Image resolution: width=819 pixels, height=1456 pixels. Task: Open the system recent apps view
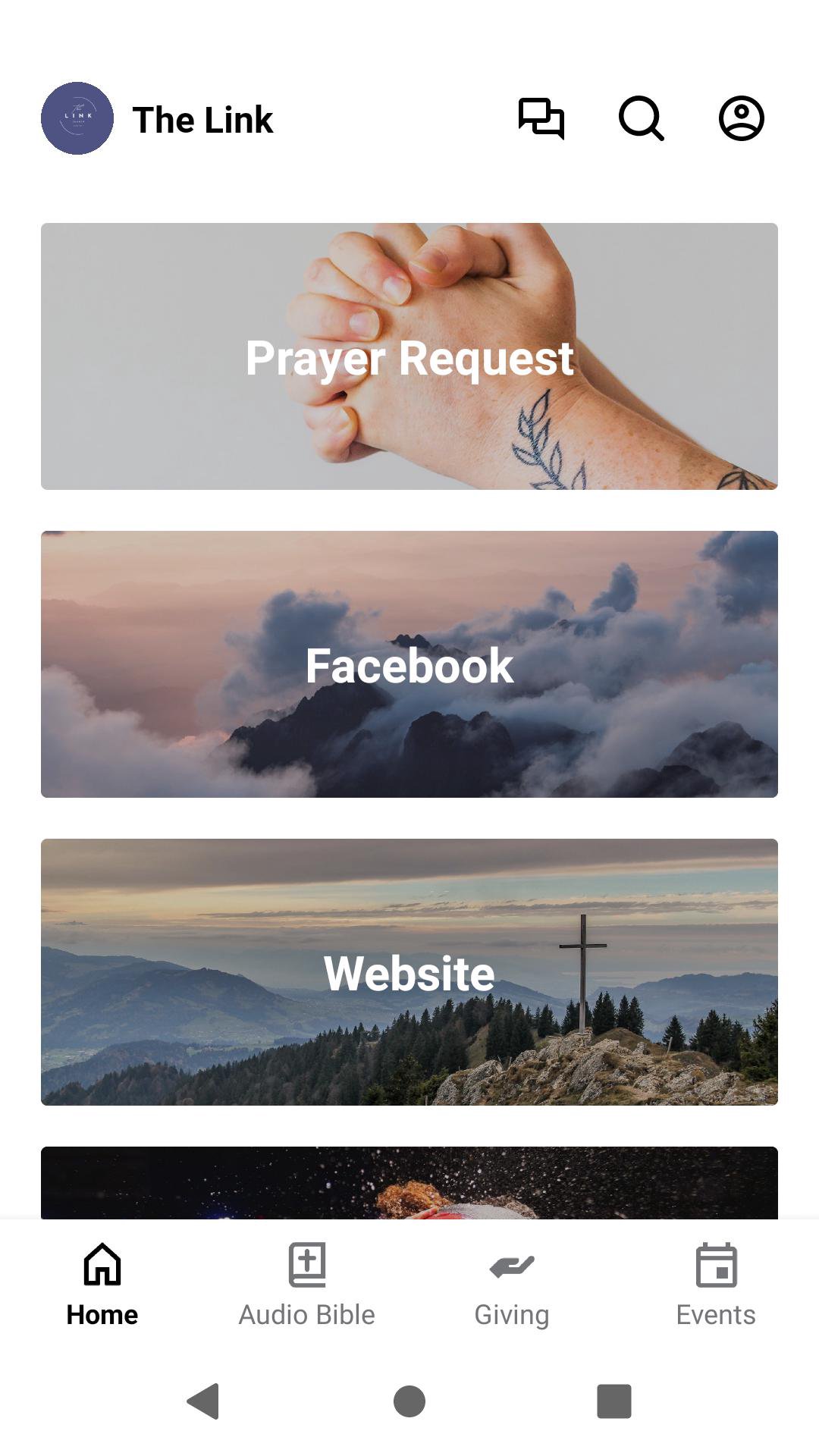pyautogui.click(x=613, y=1401)
